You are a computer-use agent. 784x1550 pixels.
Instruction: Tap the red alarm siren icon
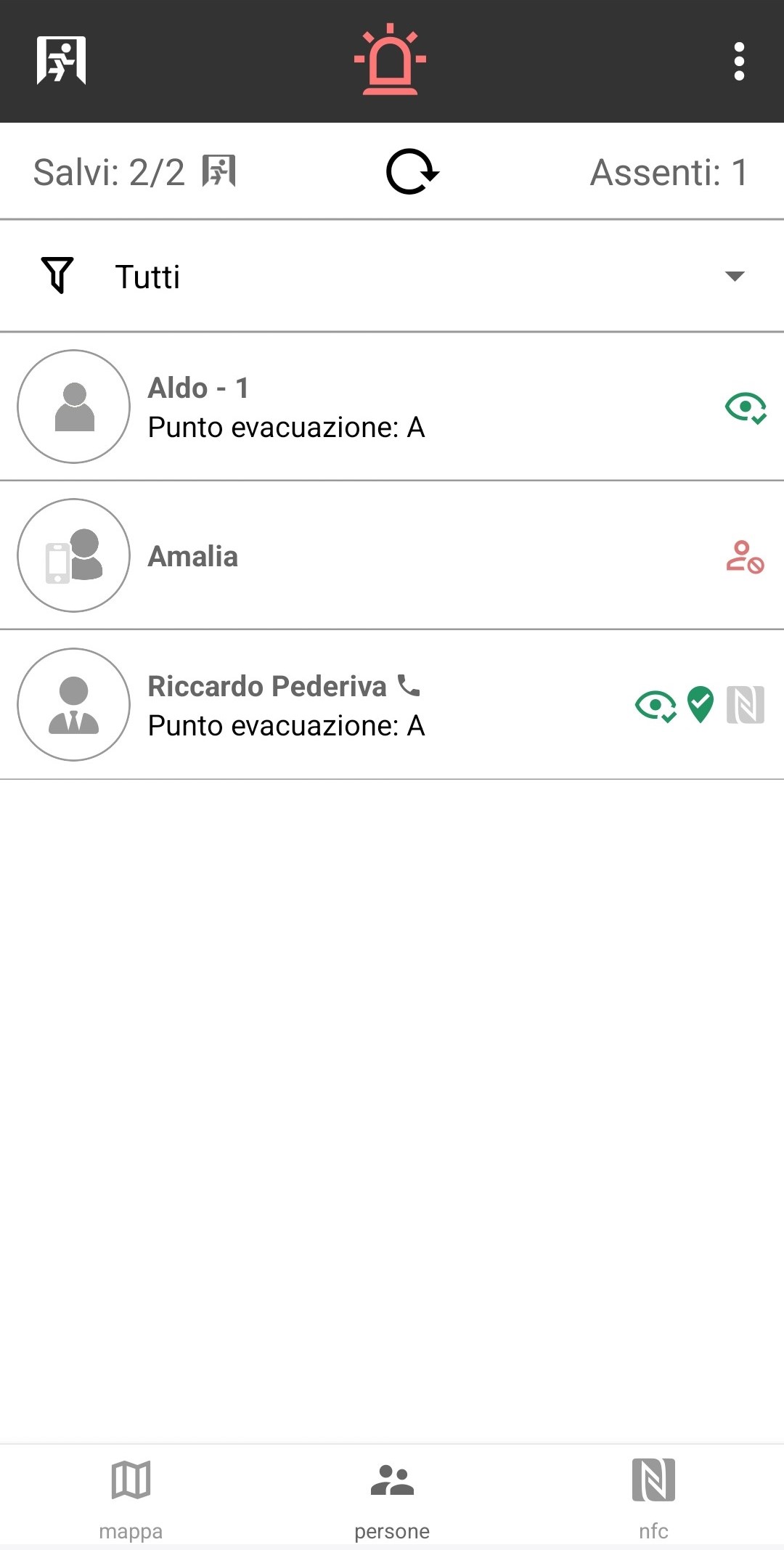(x=390, y=60)
